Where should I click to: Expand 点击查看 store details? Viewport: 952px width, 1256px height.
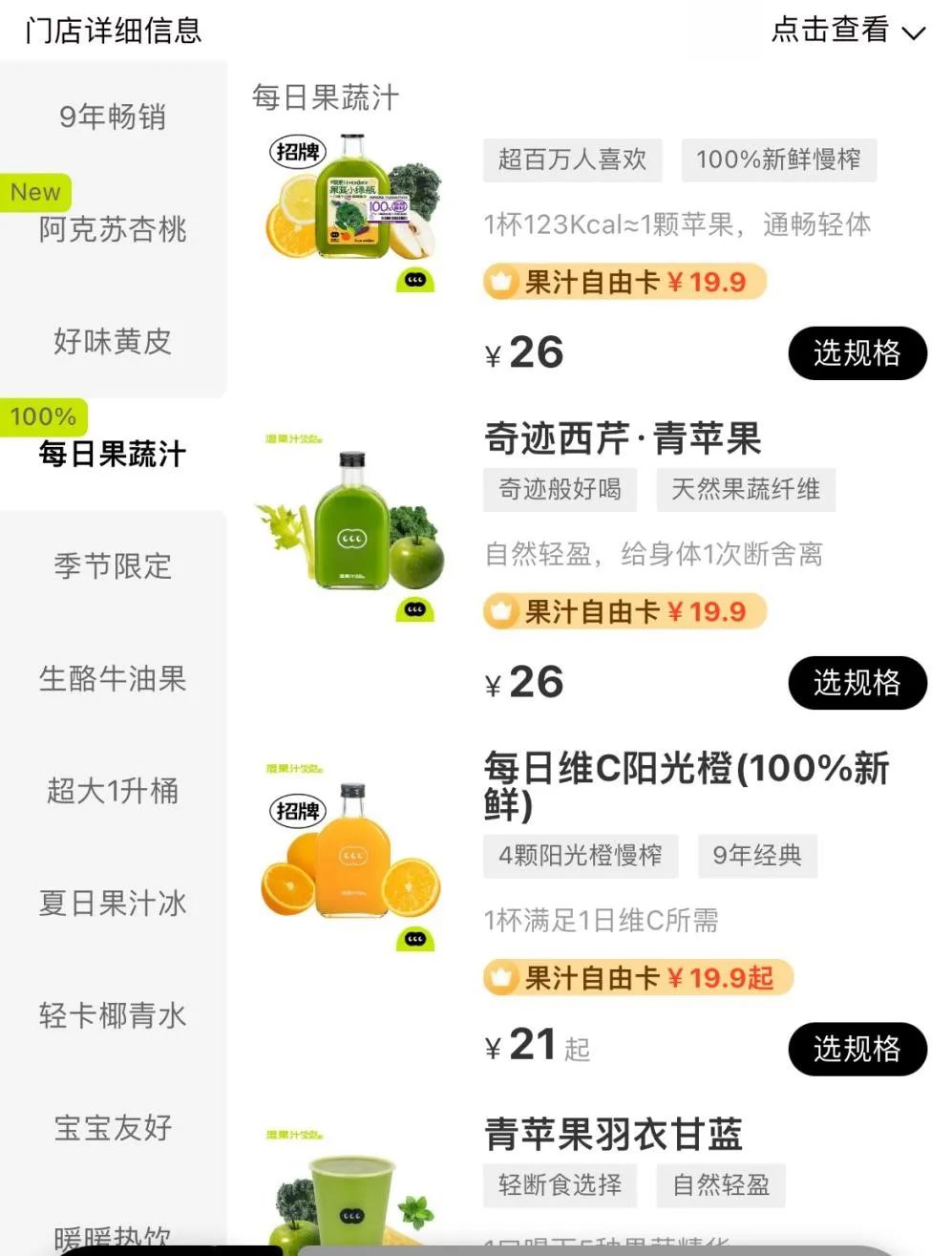pos(848,31)
